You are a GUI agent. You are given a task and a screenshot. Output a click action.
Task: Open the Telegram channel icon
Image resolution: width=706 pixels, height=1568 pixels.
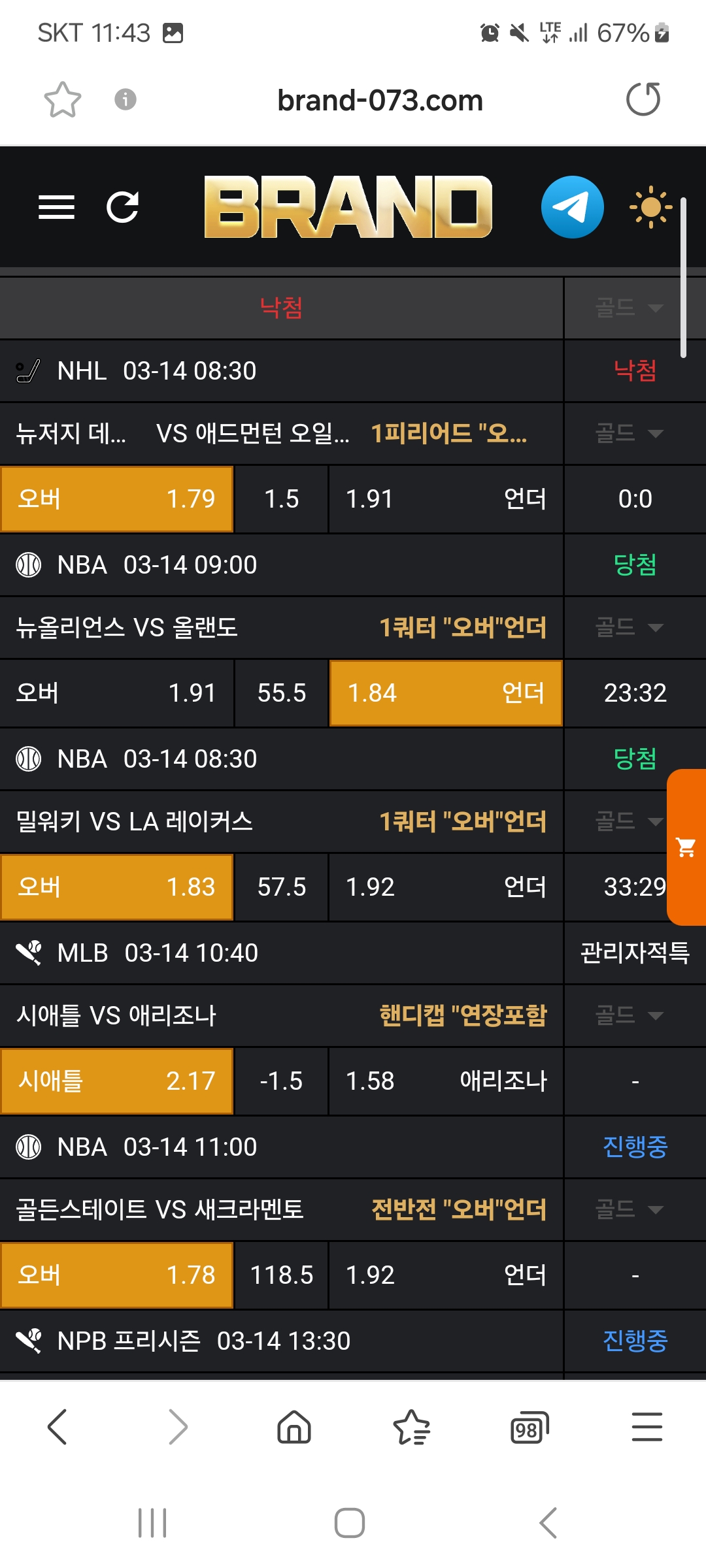572,207
